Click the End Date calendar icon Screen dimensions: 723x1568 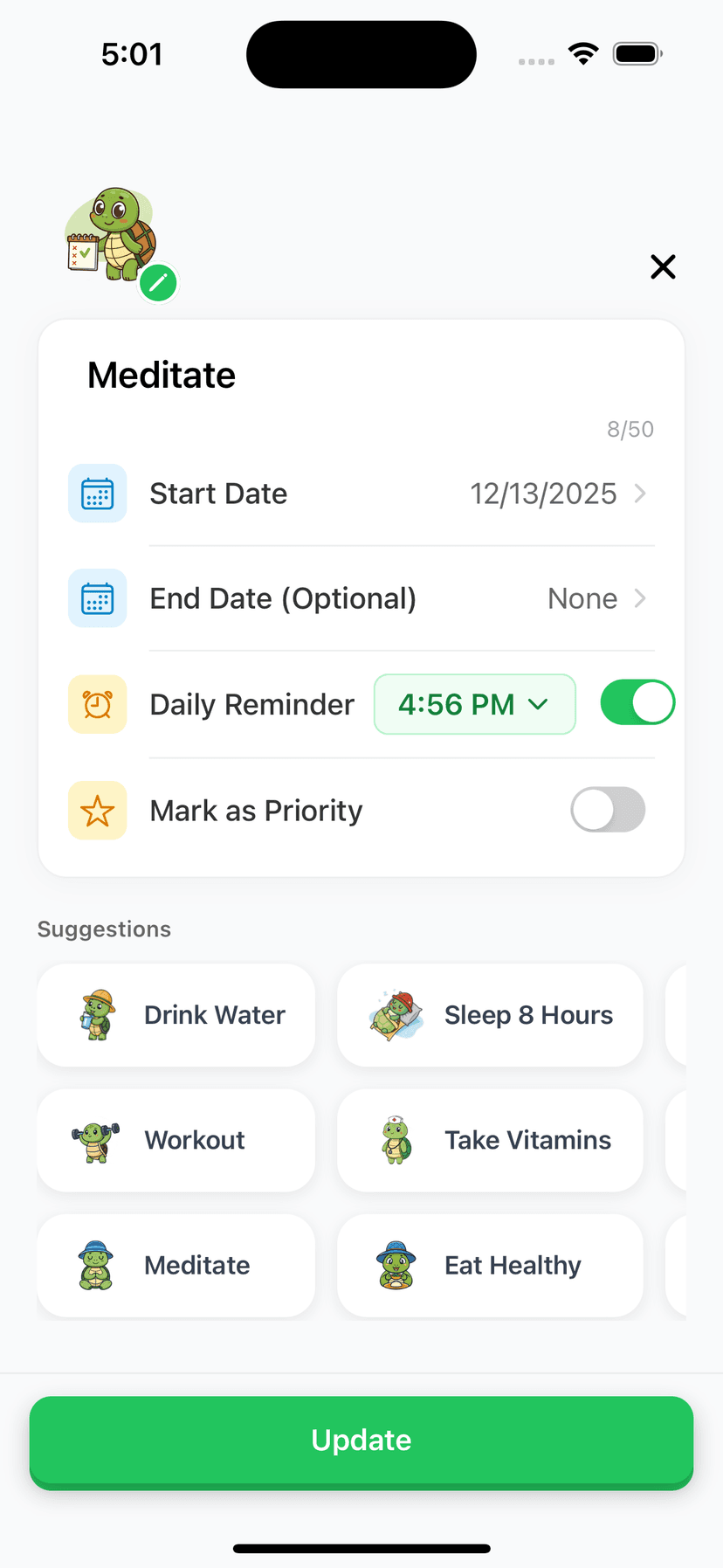97,598
